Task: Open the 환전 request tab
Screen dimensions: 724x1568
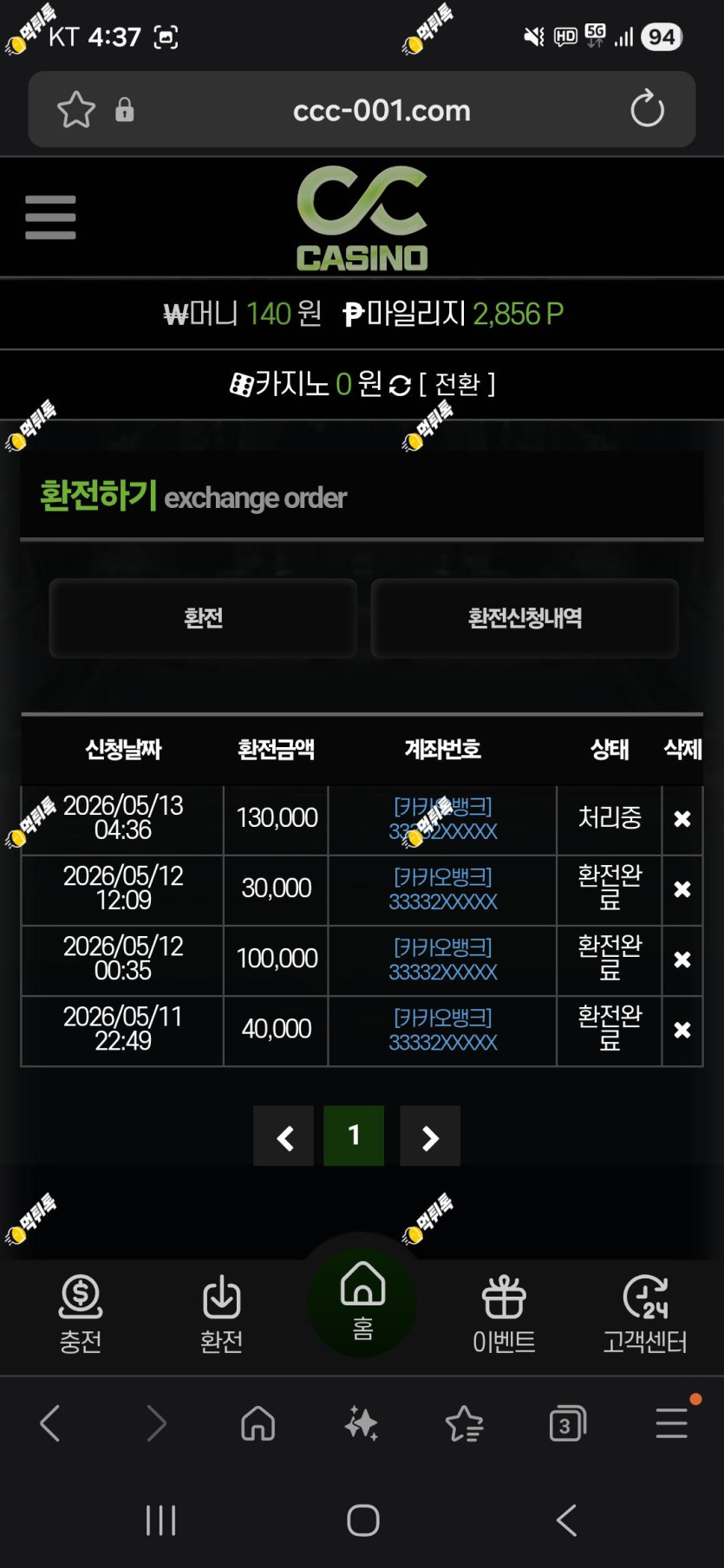Action: (203, 618)
